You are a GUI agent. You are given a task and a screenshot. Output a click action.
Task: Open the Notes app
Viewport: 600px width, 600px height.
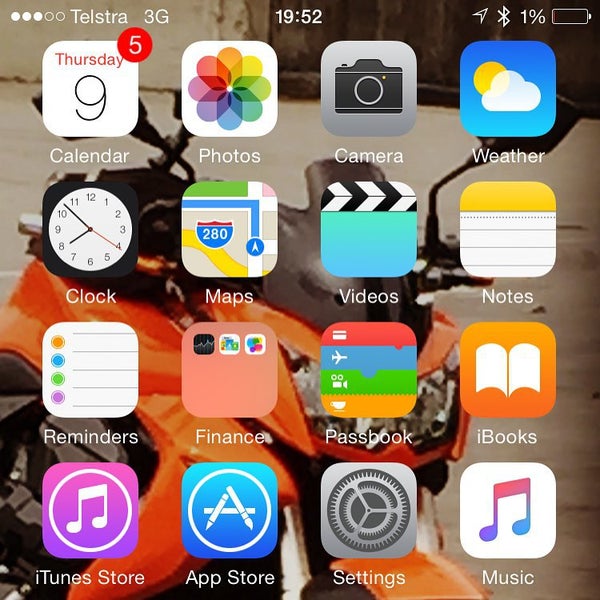507,229
